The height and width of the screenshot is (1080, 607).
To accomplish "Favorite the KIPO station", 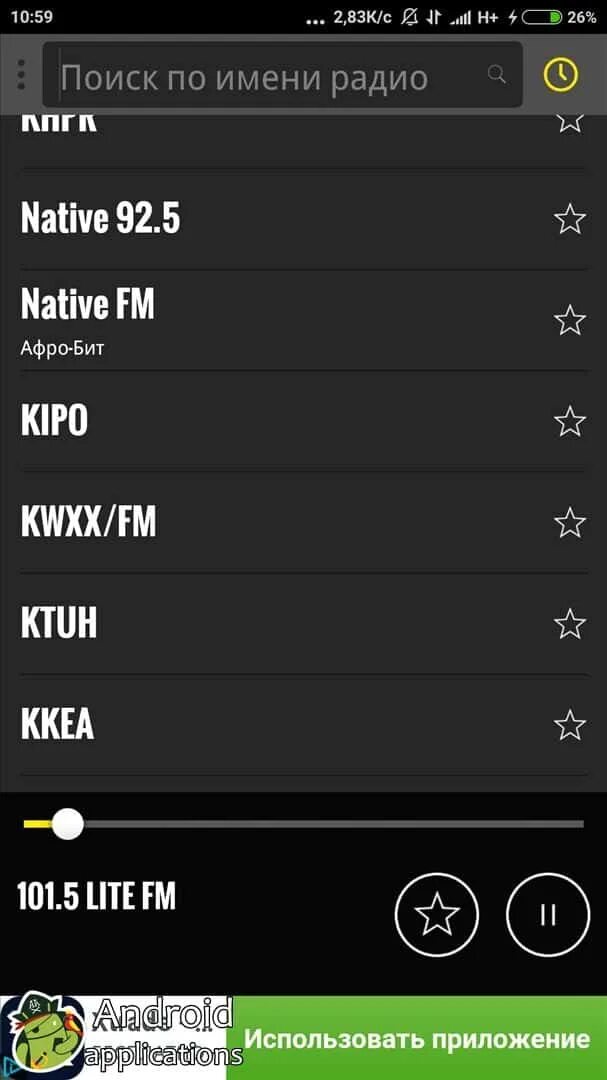I will [x=570, y=421].
